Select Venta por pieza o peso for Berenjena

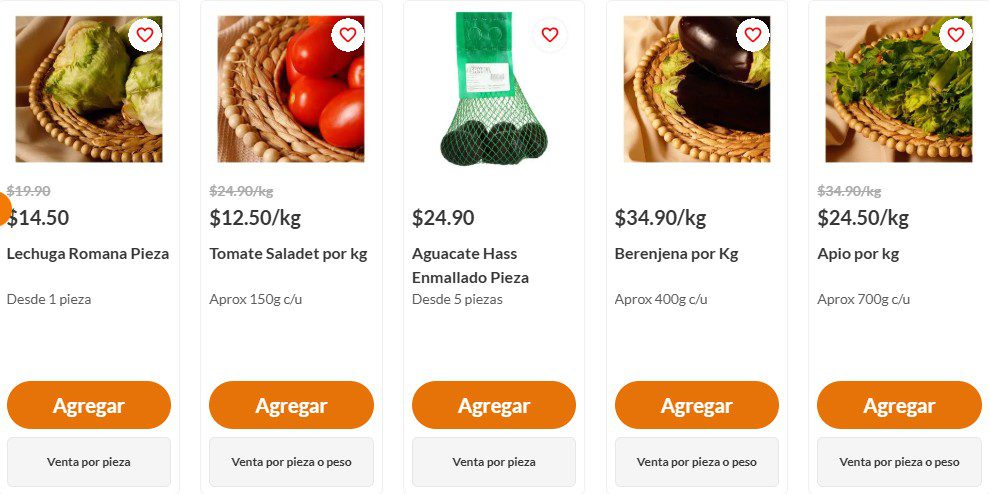click(696, 462)
